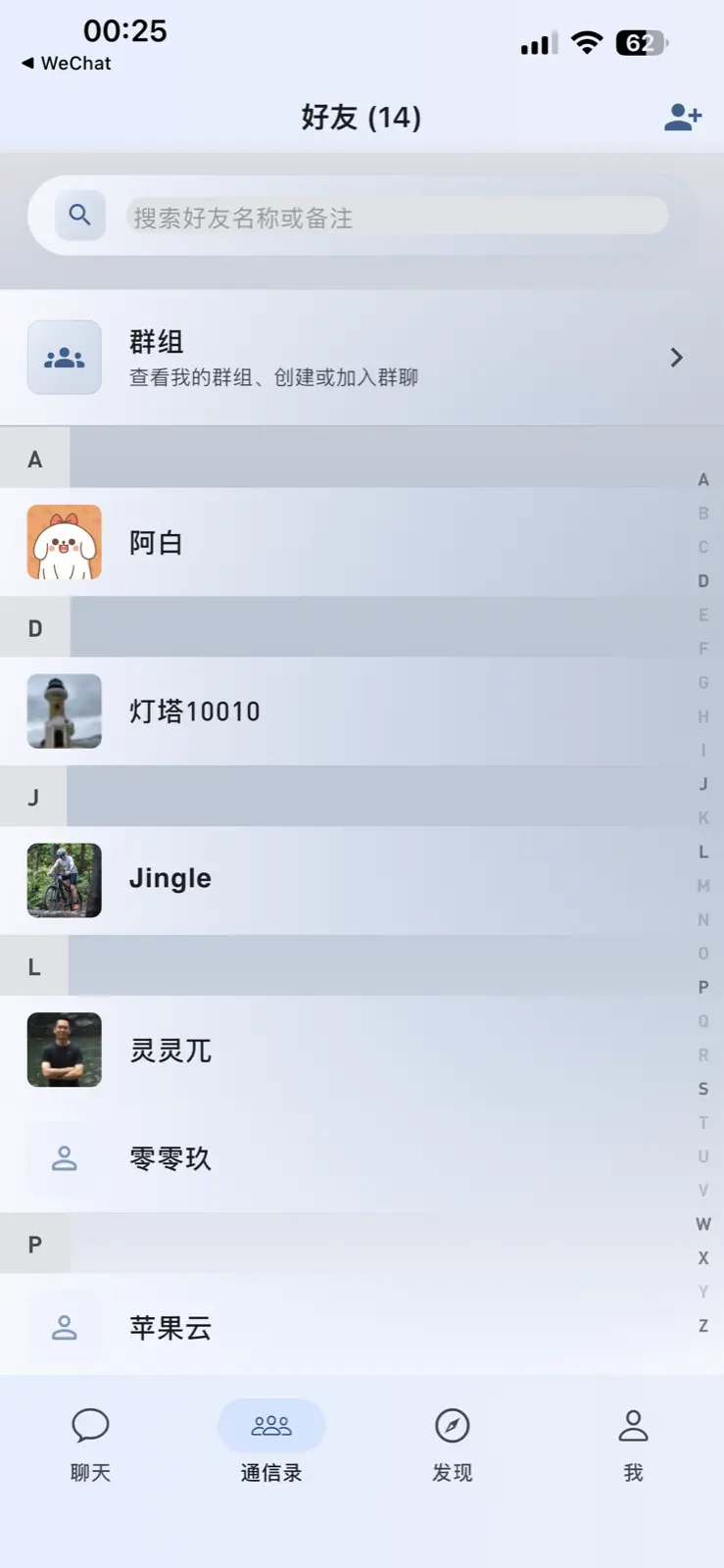Select the 通信录 contacts icon
Viewport: 724px width, 1568px height.
[271, 1424]
